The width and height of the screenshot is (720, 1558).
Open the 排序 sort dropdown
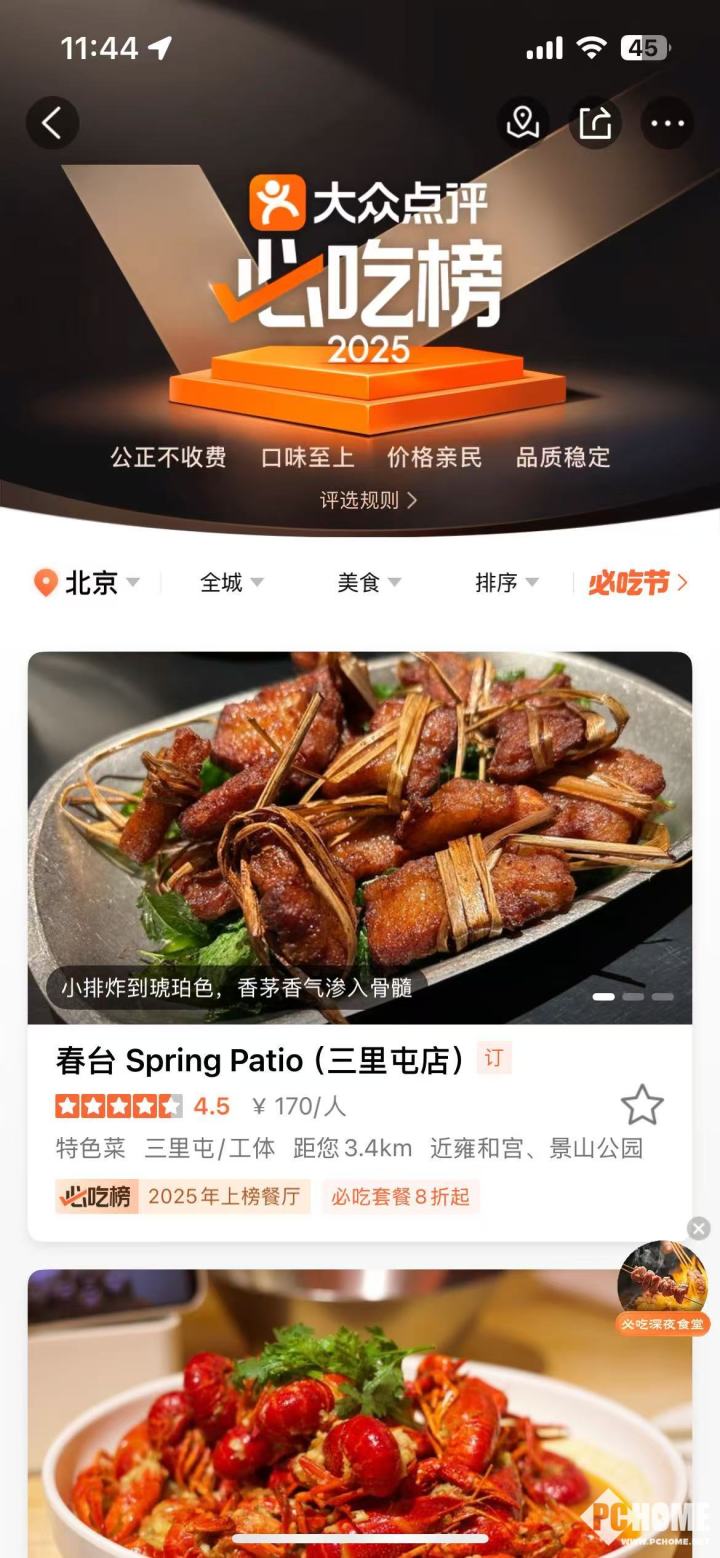click(x=506, y=583)
